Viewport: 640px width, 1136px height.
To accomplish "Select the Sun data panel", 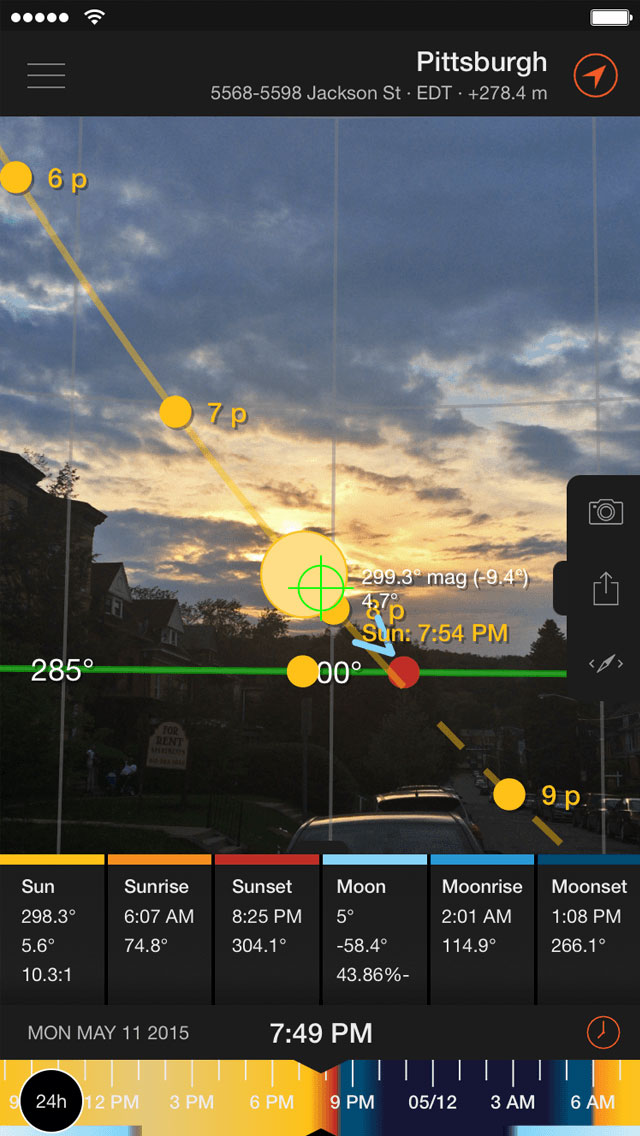I will tap(52, 930).
